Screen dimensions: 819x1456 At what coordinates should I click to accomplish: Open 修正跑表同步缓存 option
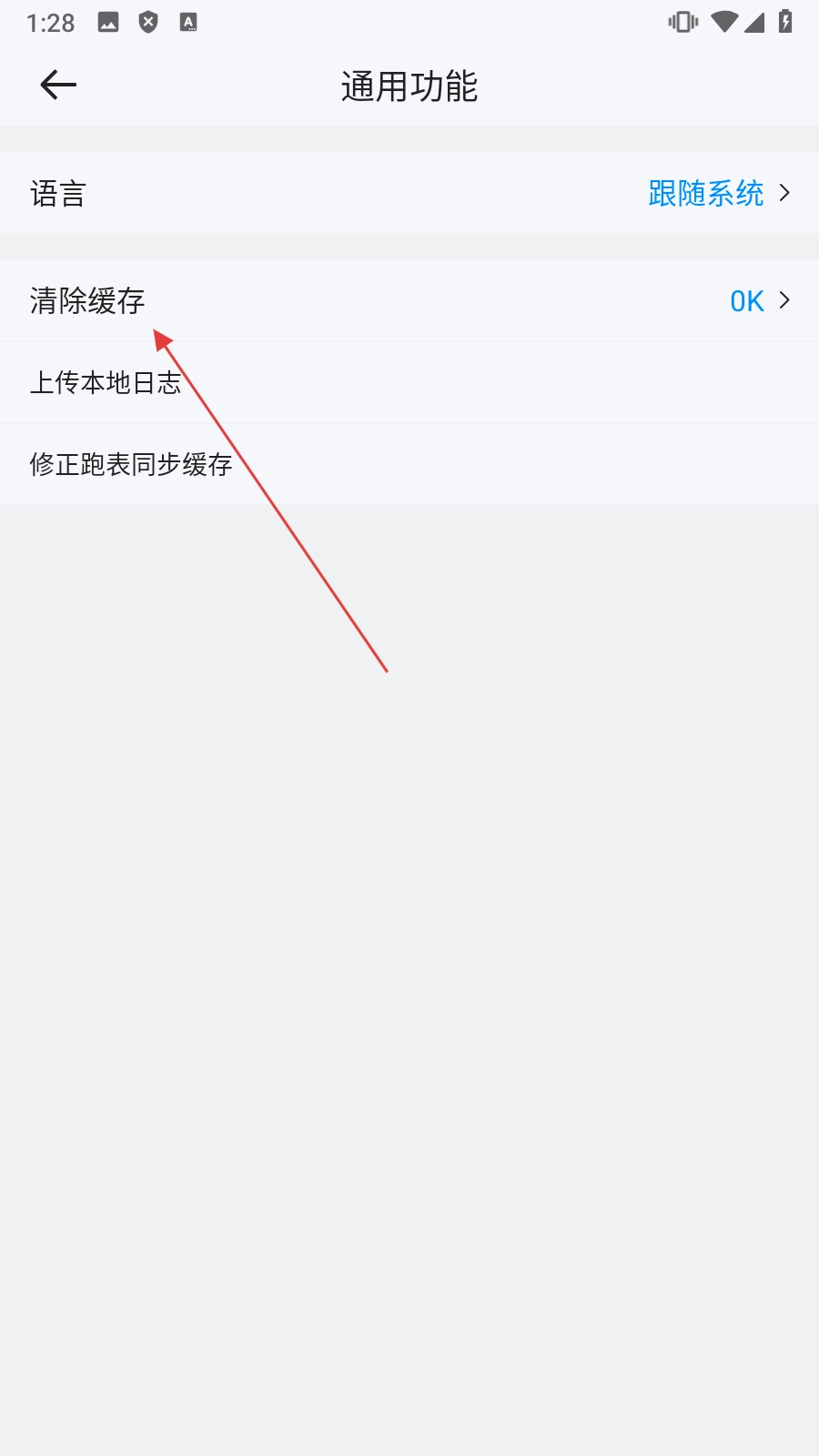coord(409,464)
